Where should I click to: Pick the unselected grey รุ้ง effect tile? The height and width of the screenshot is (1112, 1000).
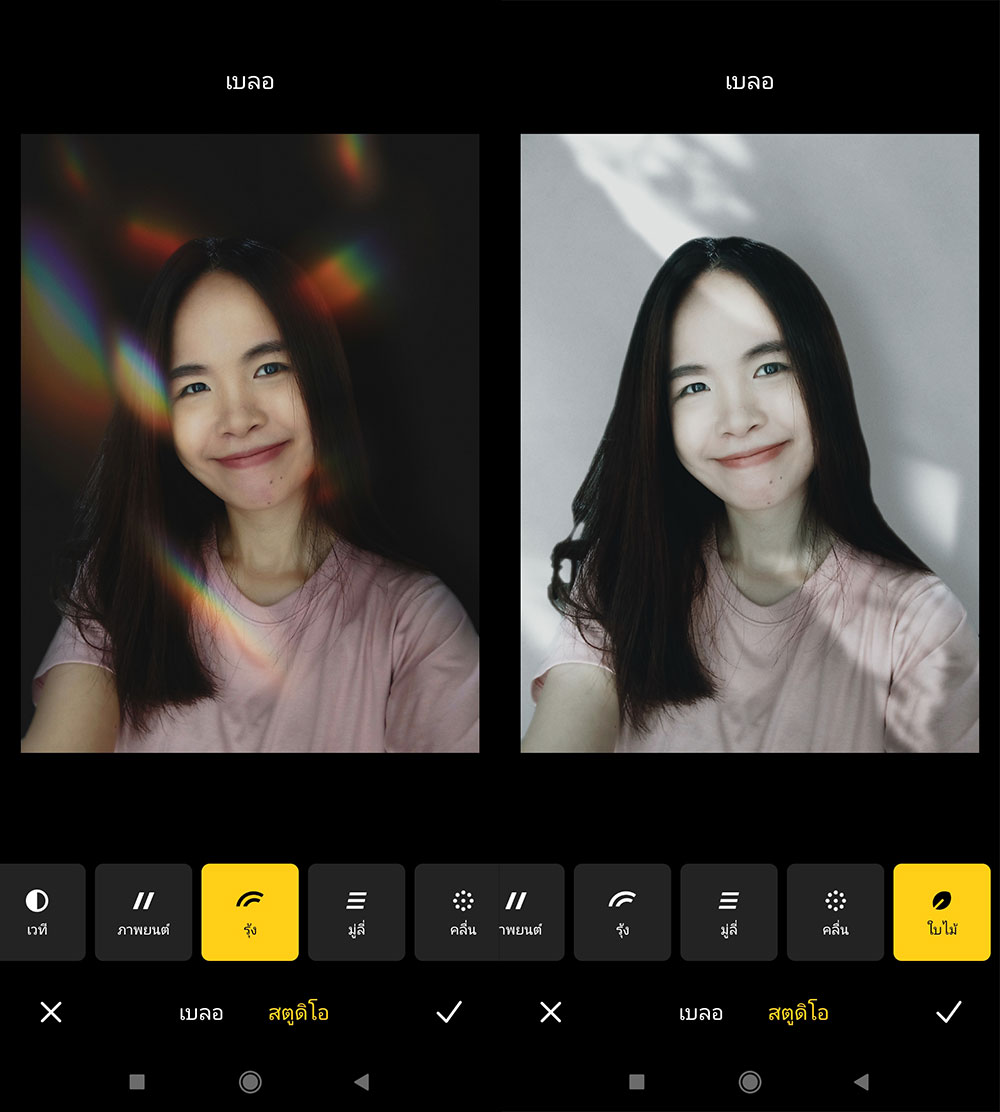(x=622, y=912)
